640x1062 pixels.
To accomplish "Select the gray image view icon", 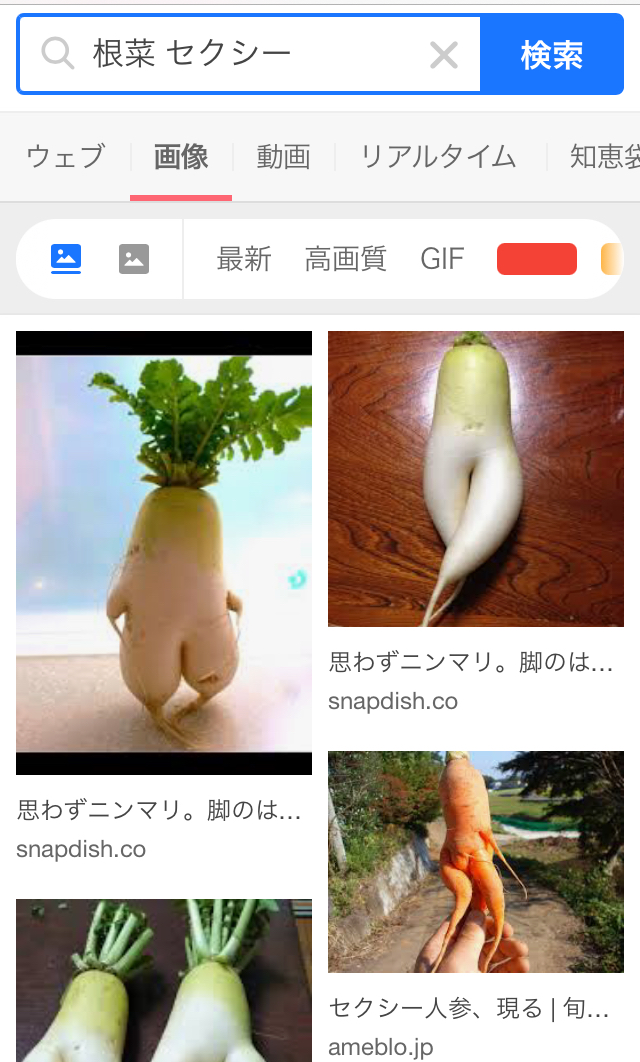I will [134, 259].
